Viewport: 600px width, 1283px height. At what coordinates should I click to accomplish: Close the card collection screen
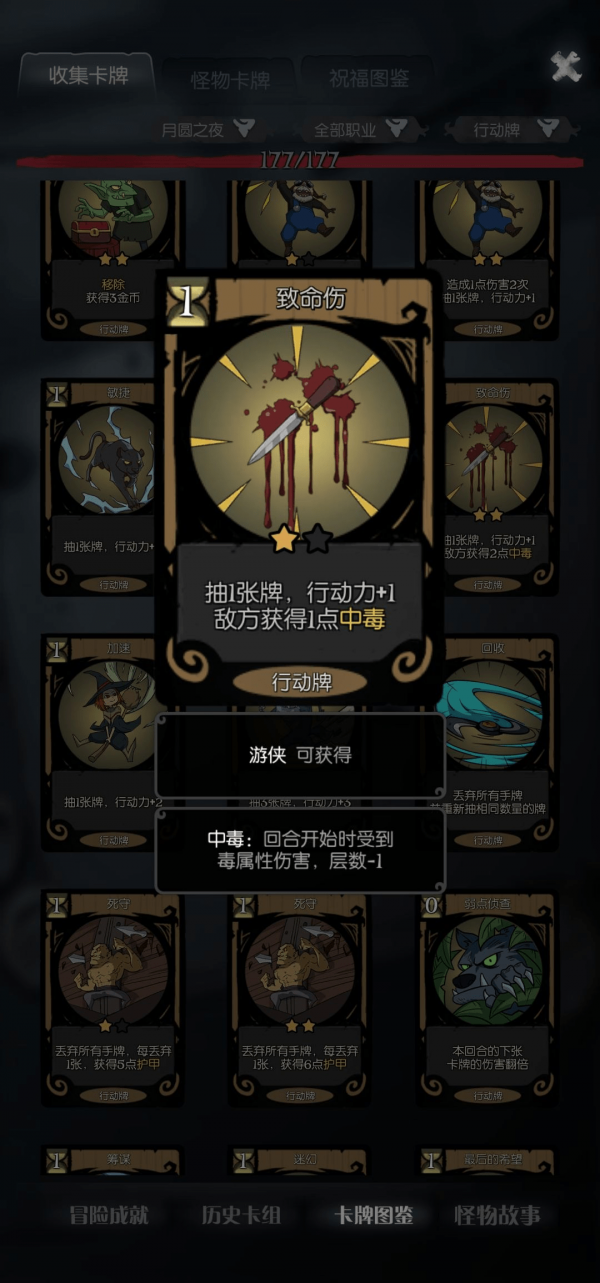click(566, 67)
